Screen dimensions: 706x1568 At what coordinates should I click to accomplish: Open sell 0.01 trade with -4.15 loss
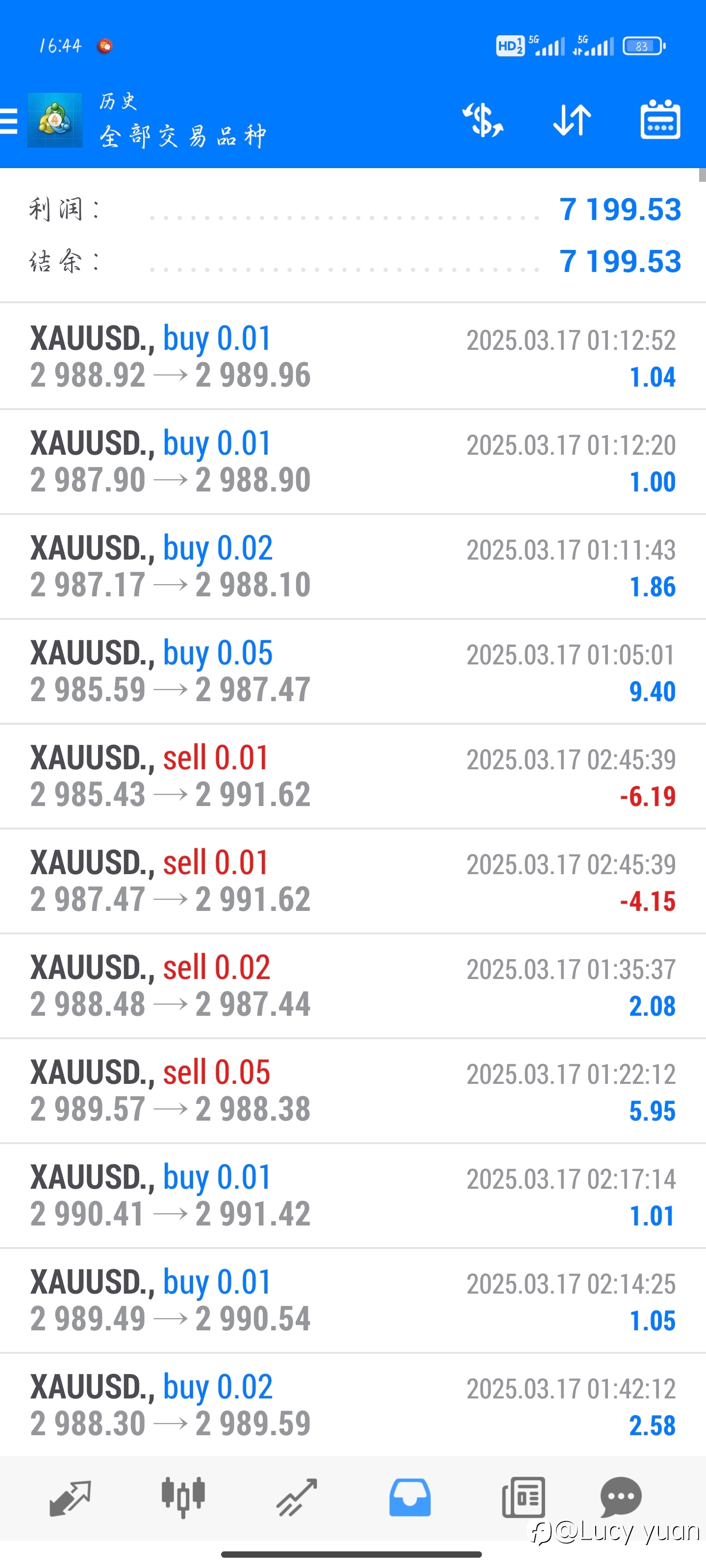pos(353,881)
